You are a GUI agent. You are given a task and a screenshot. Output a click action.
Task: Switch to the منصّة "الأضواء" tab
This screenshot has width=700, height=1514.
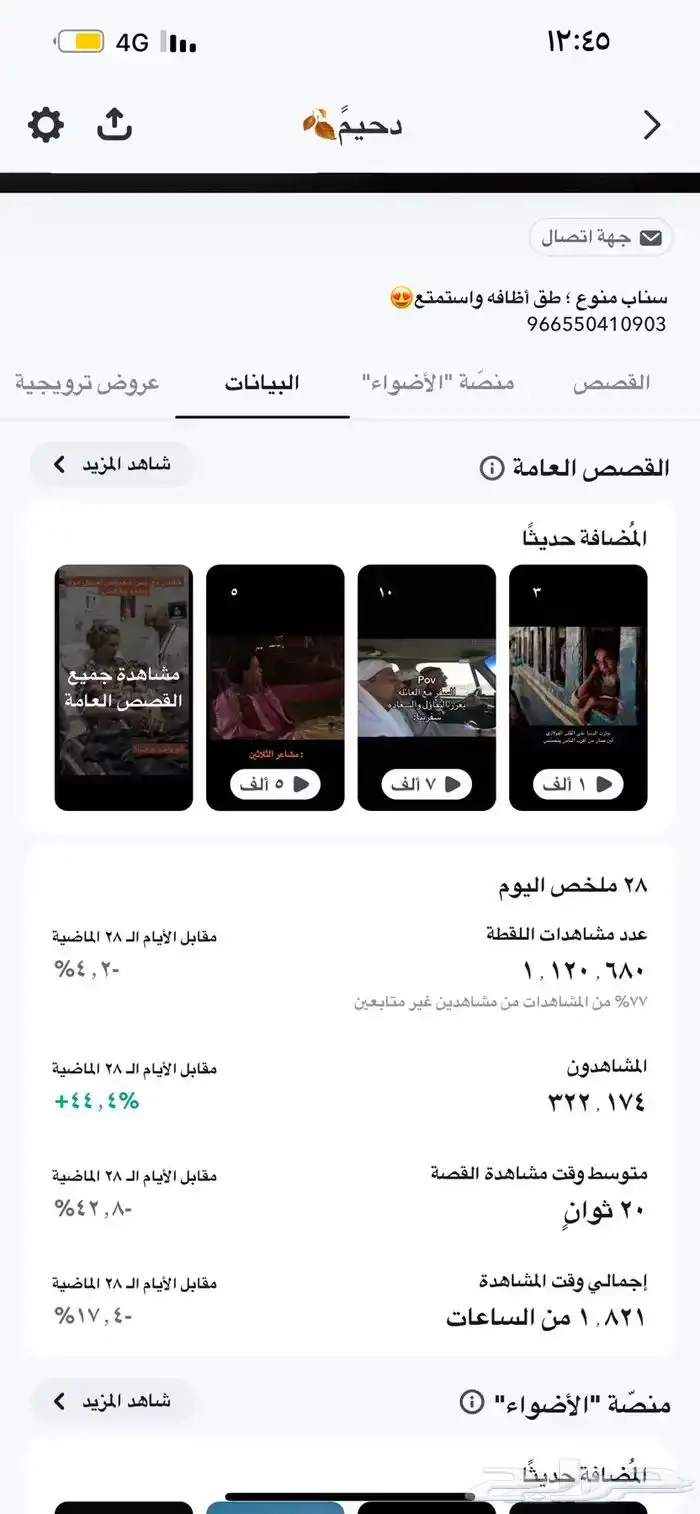tap(437, 383)
